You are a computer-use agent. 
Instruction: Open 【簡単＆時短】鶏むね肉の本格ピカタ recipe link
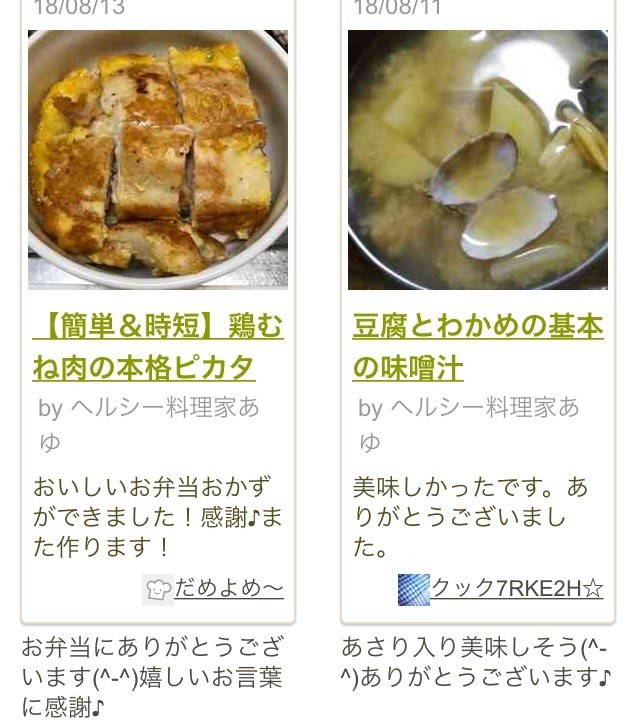tap(158, 347)
